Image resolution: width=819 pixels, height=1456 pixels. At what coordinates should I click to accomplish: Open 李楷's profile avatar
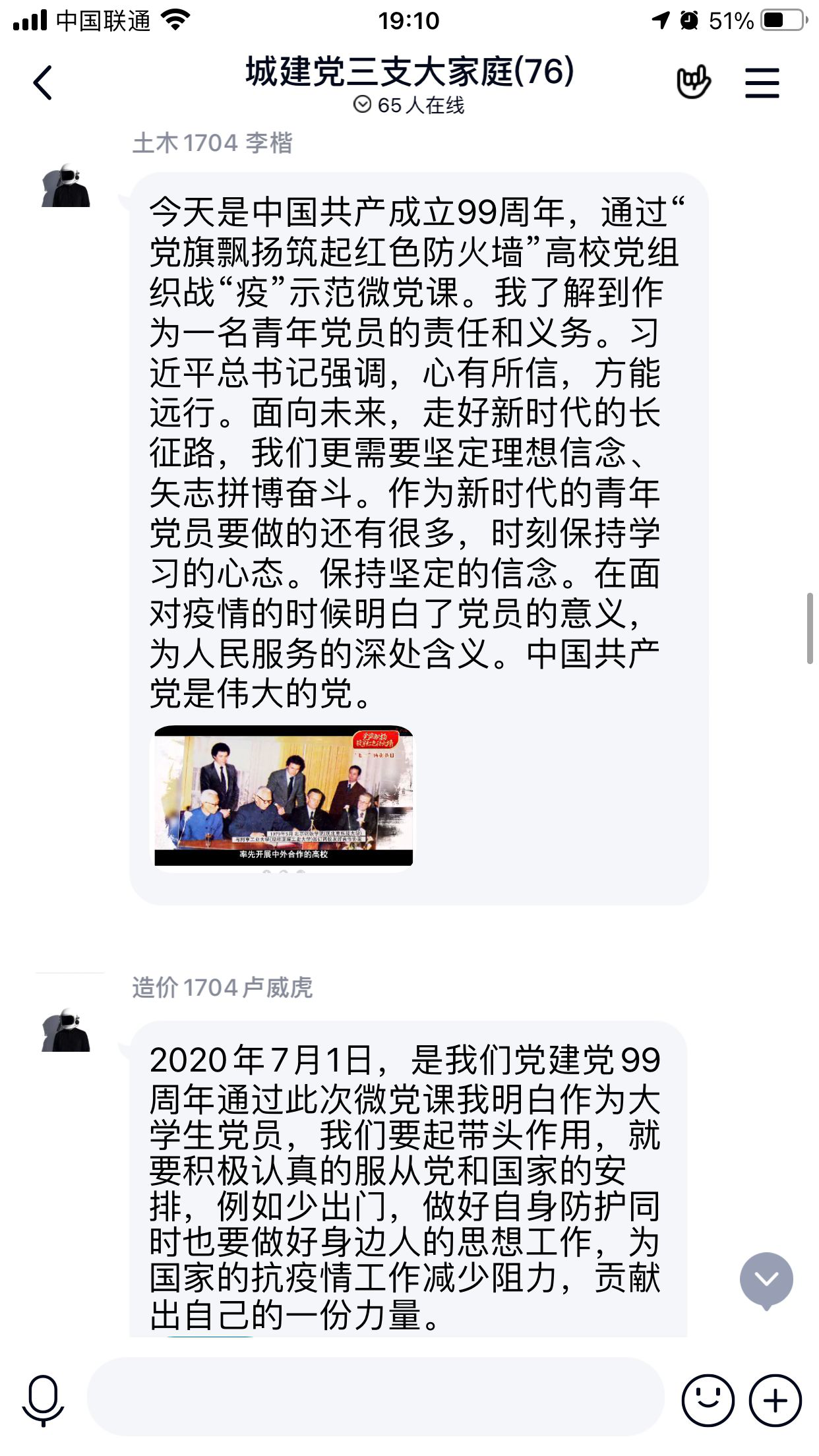pyautogui.click(x=66, y=185)
